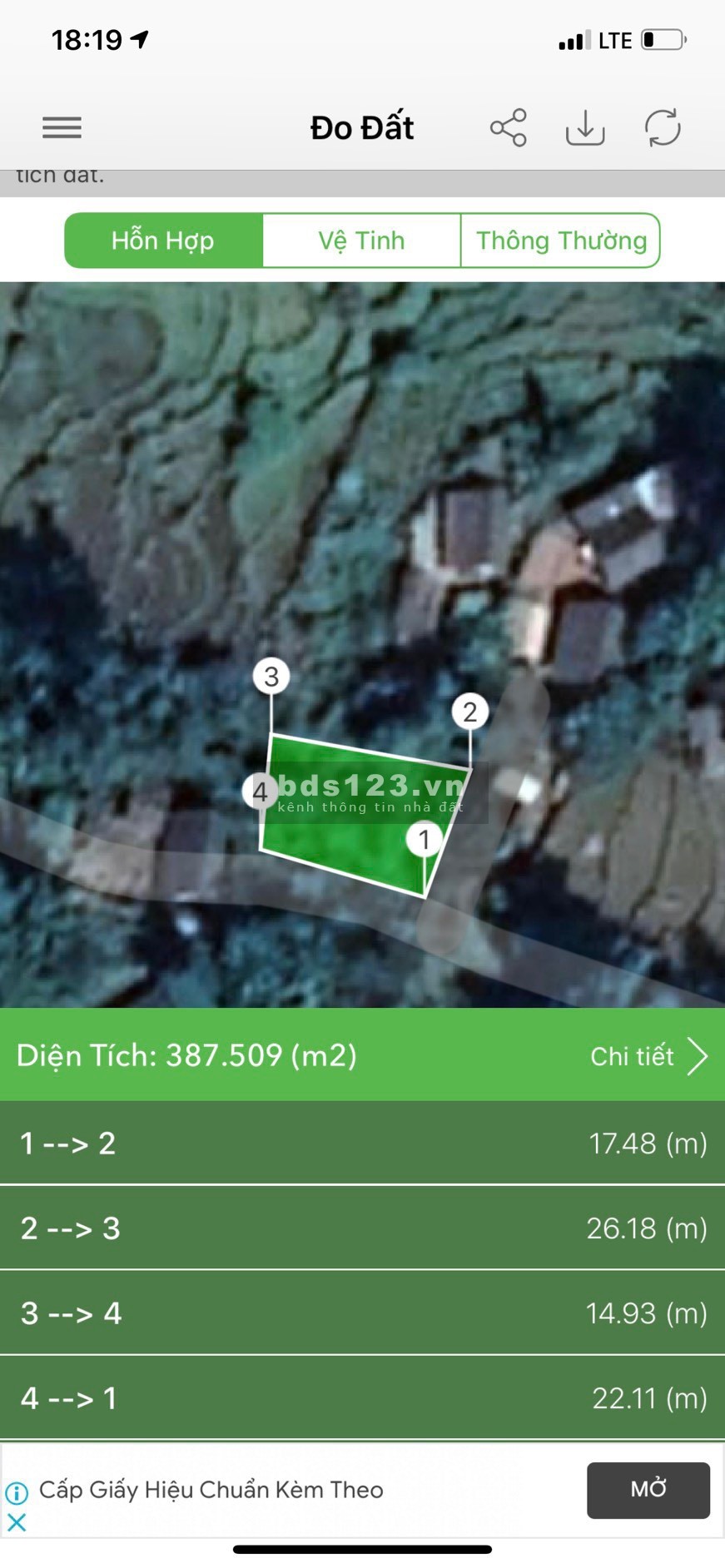
Task: Open the ad info icon
Action: pos(17,1493)
